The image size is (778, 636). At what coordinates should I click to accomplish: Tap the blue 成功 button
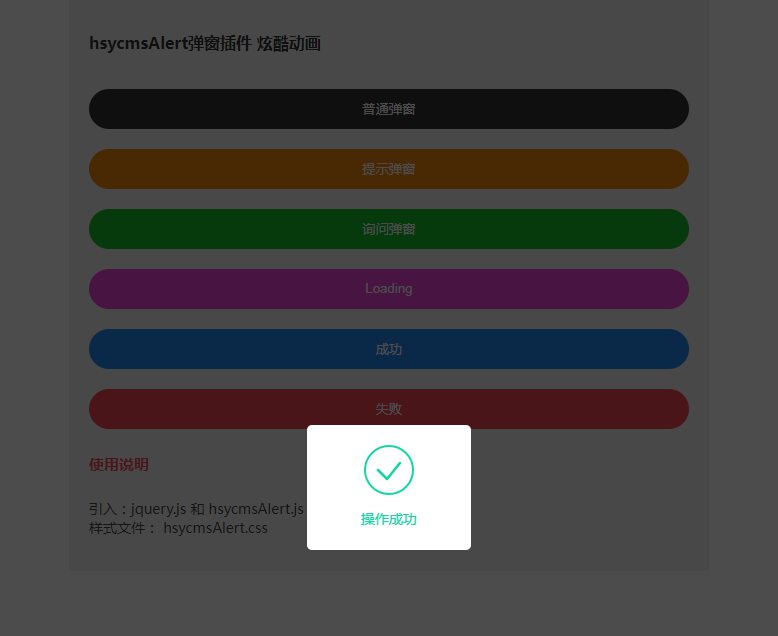[x=388, y=349]
